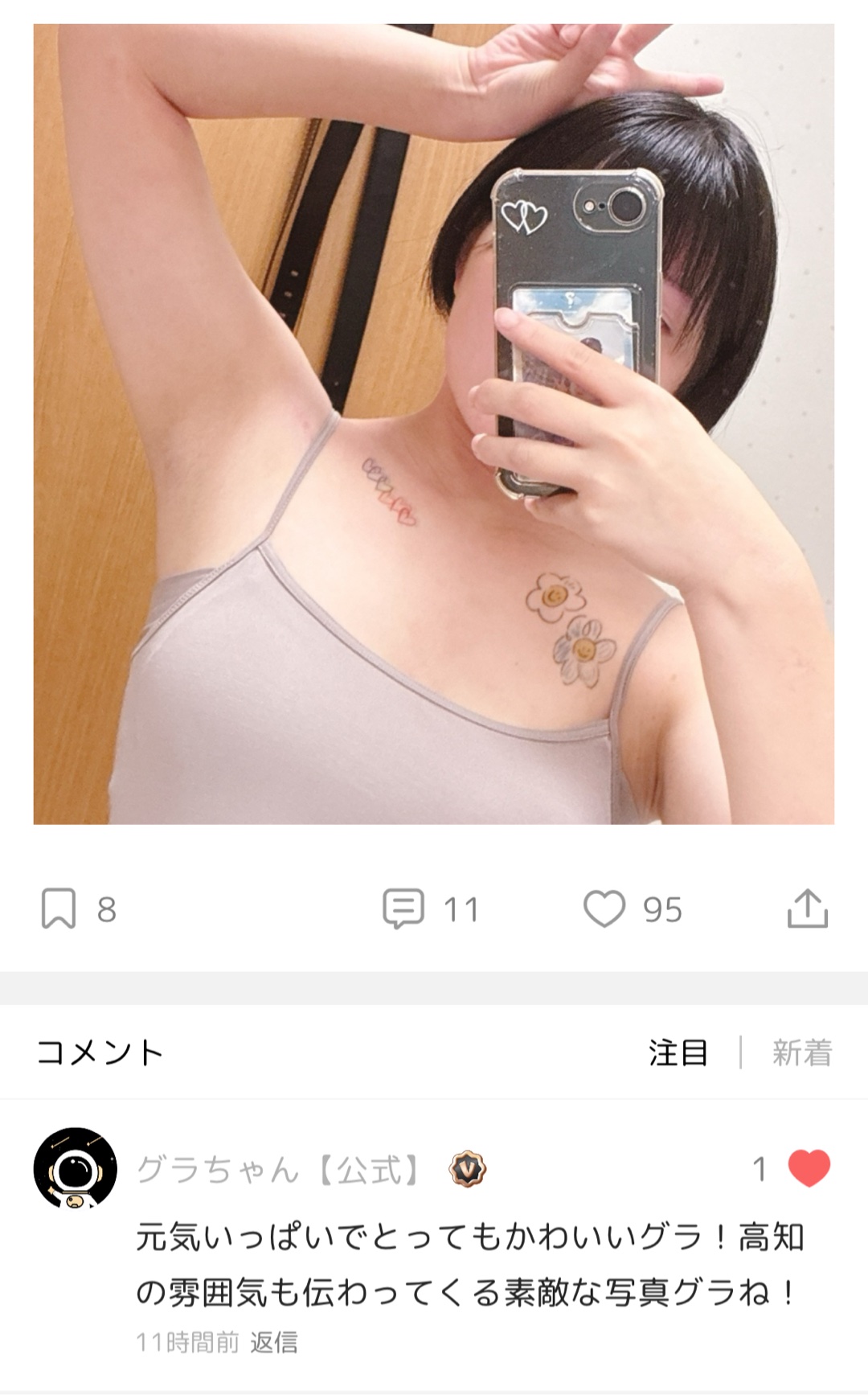Open the comments icon showing 11
Viewport: 868px width, 1395px height.
tap(403, 909)
